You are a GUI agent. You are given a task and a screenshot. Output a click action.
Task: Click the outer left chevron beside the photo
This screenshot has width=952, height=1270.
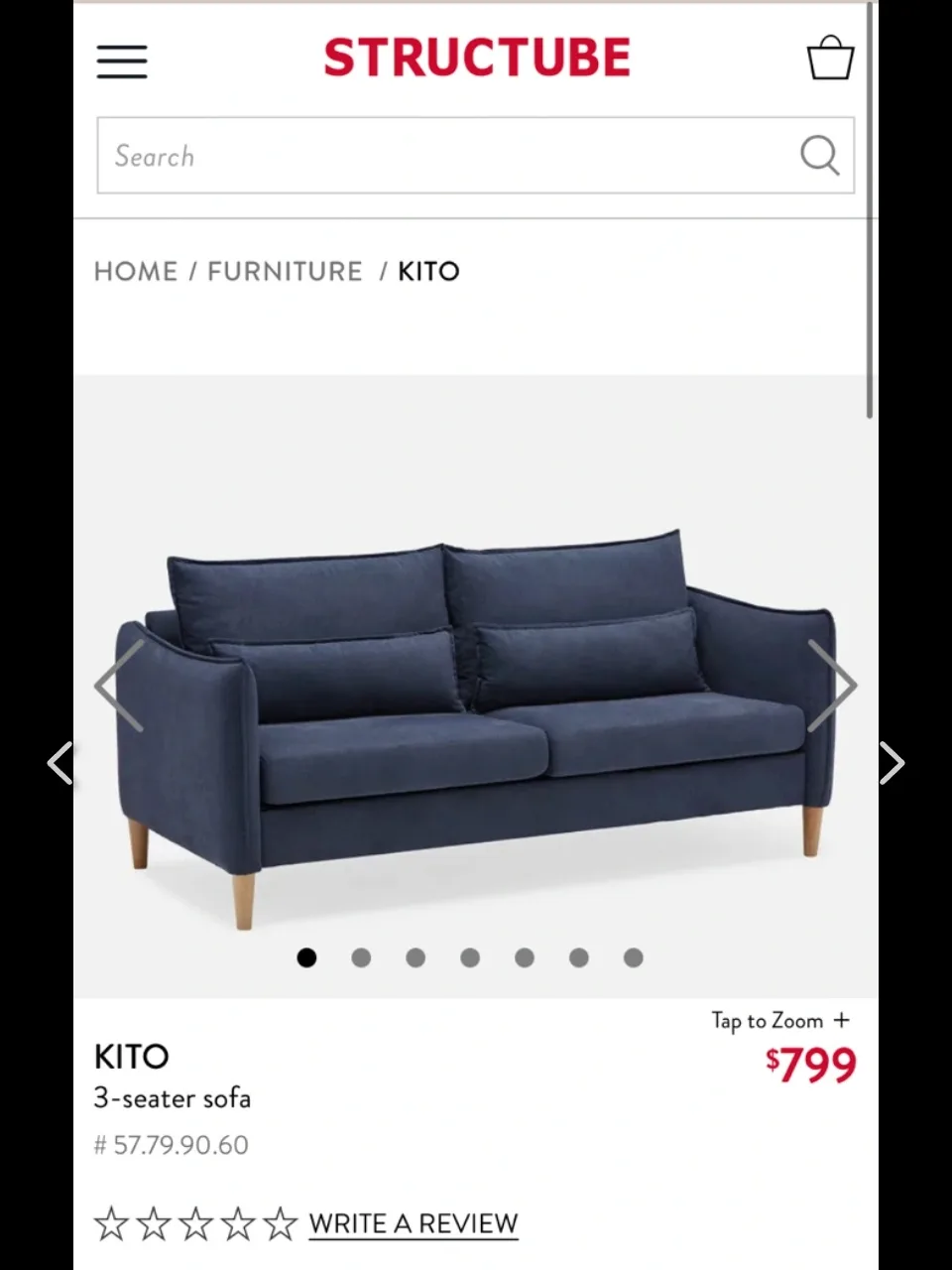[x=60, y=762]
